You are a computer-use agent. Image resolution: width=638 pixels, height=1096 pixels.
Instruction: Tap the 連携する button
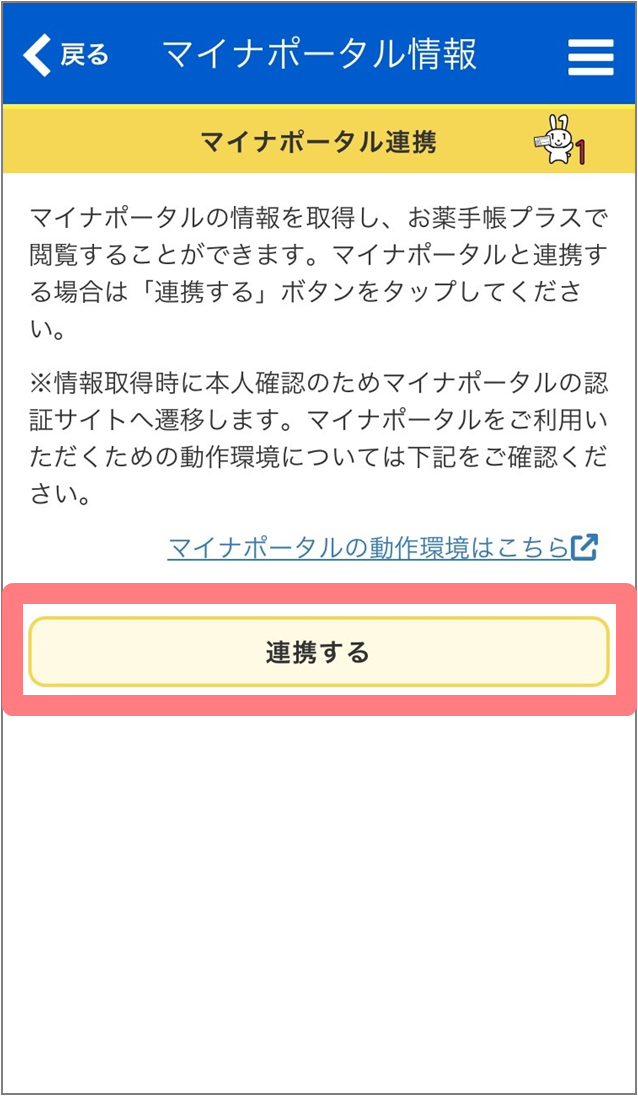[318, 652]
